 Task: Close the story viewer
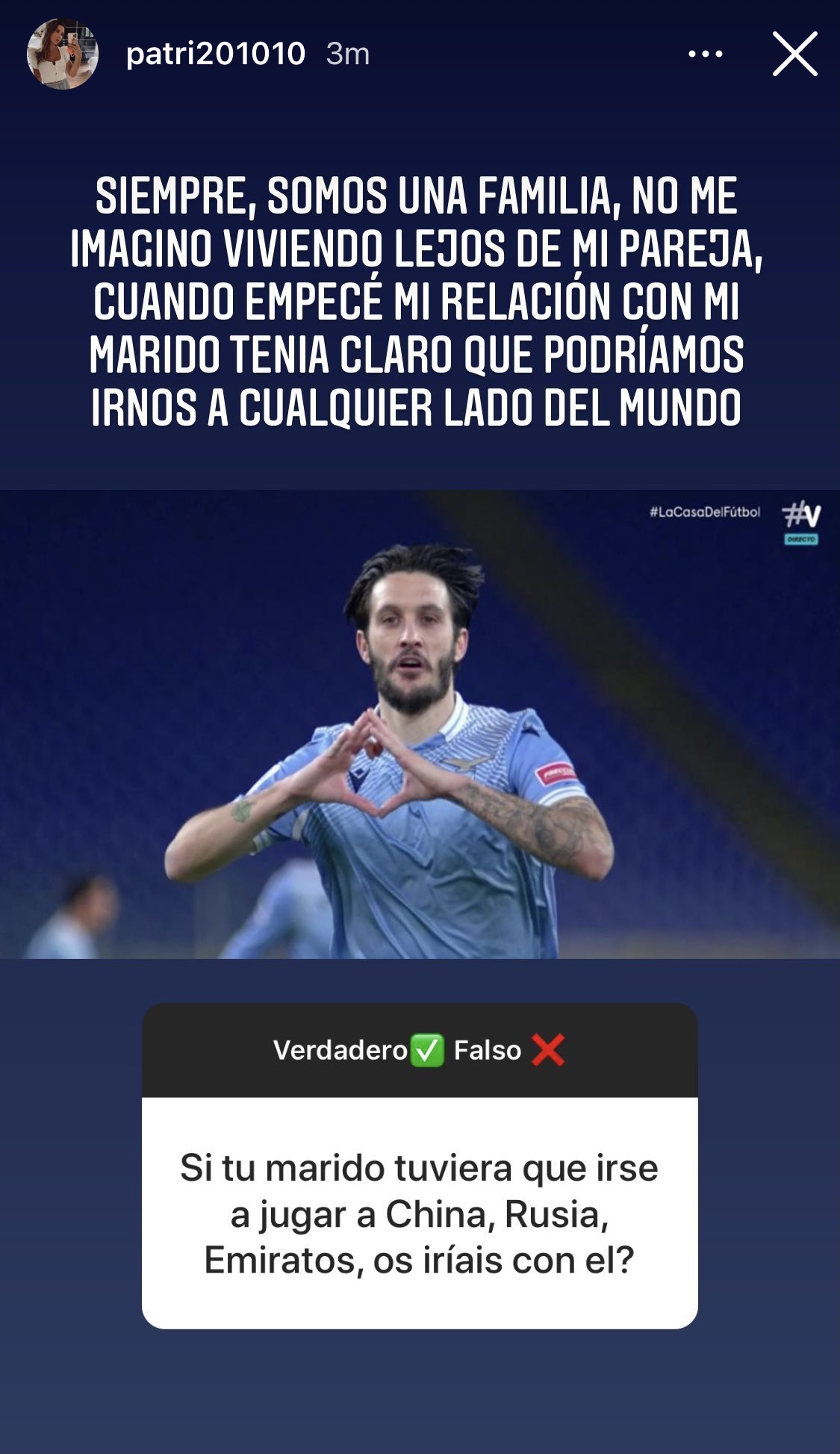[794, 54]
